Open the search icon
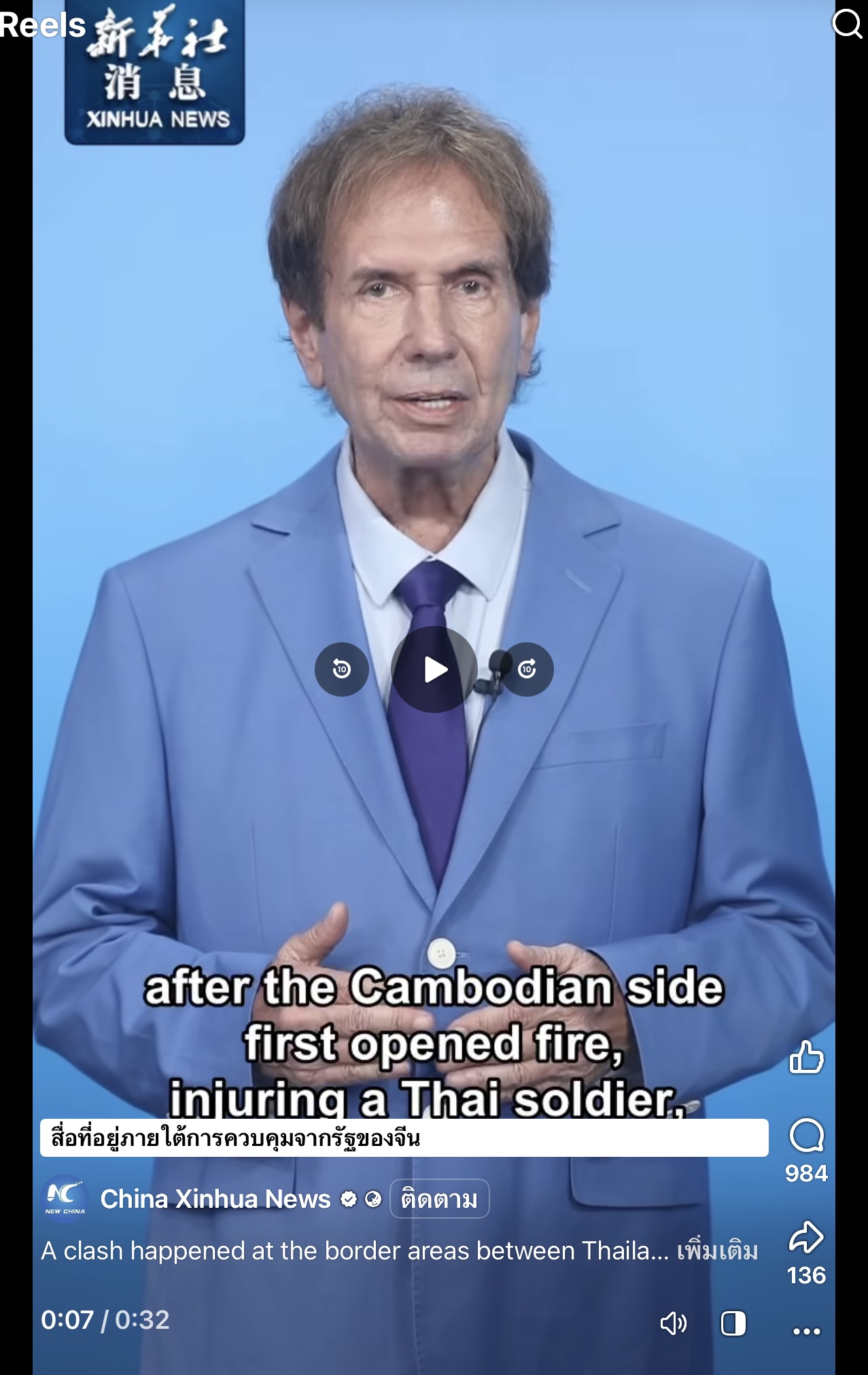Screen dimensions: 868x1375 click(x=847, y=24)
